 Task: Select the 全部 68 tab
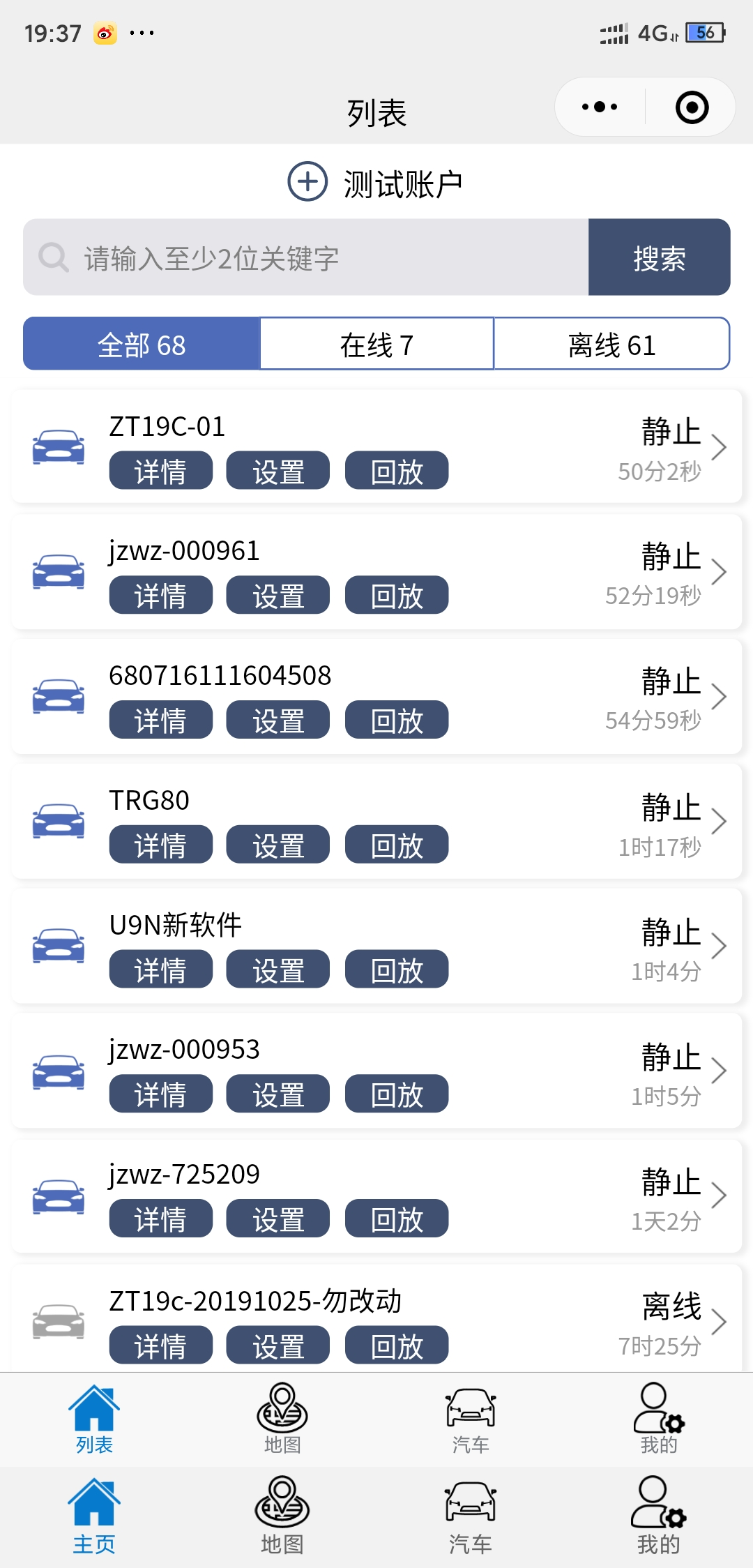142,344
